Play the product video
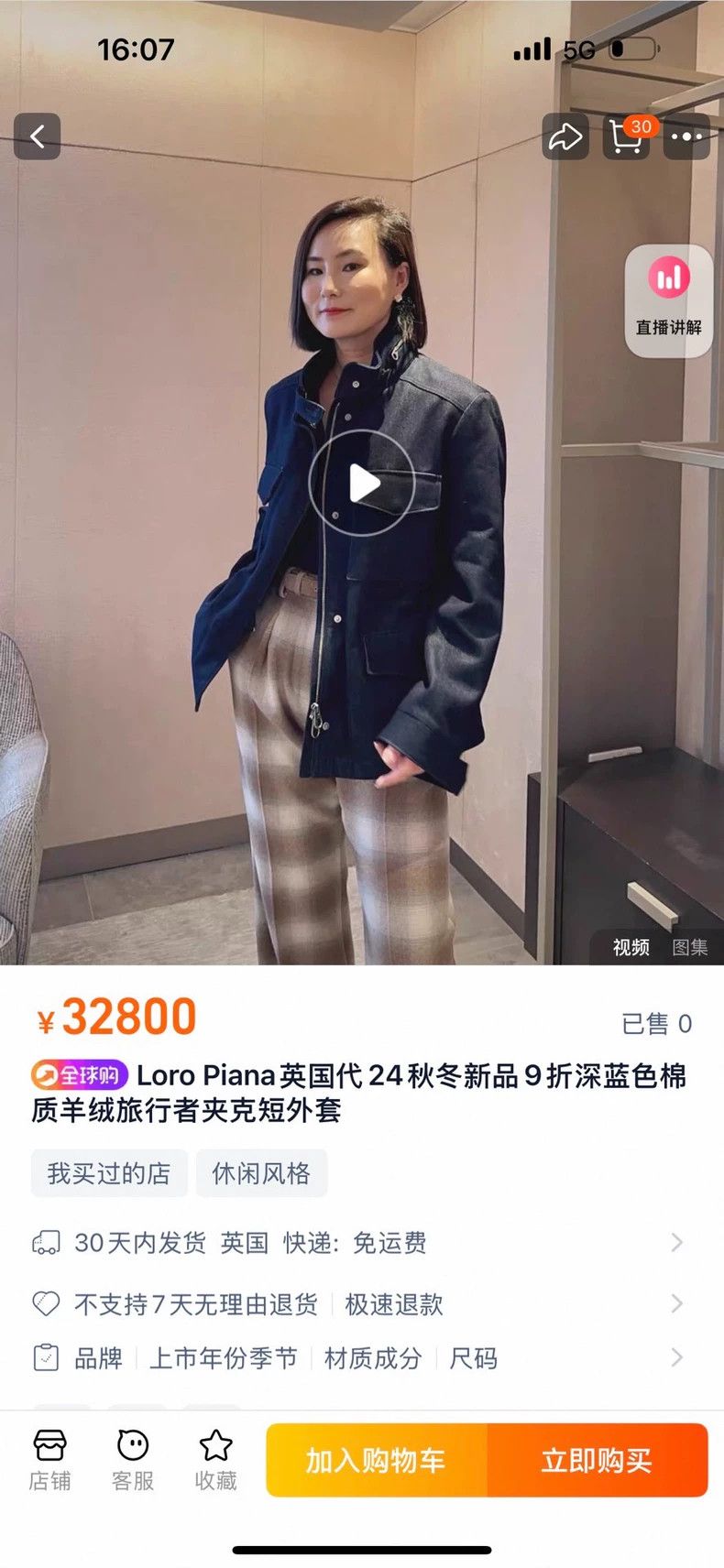This screenshot has width=724, height=1568. 362,483
